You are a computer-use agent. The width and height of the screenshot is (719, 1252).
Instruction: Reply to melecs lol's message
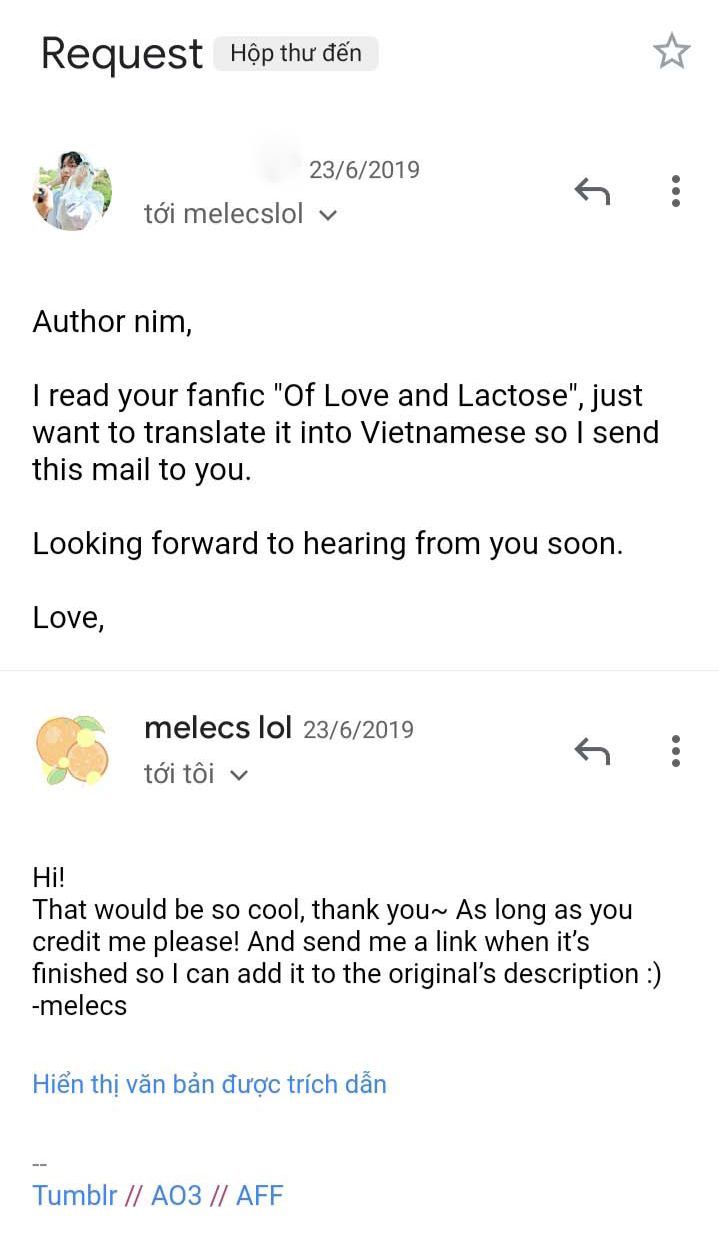(x=592, y=750)
